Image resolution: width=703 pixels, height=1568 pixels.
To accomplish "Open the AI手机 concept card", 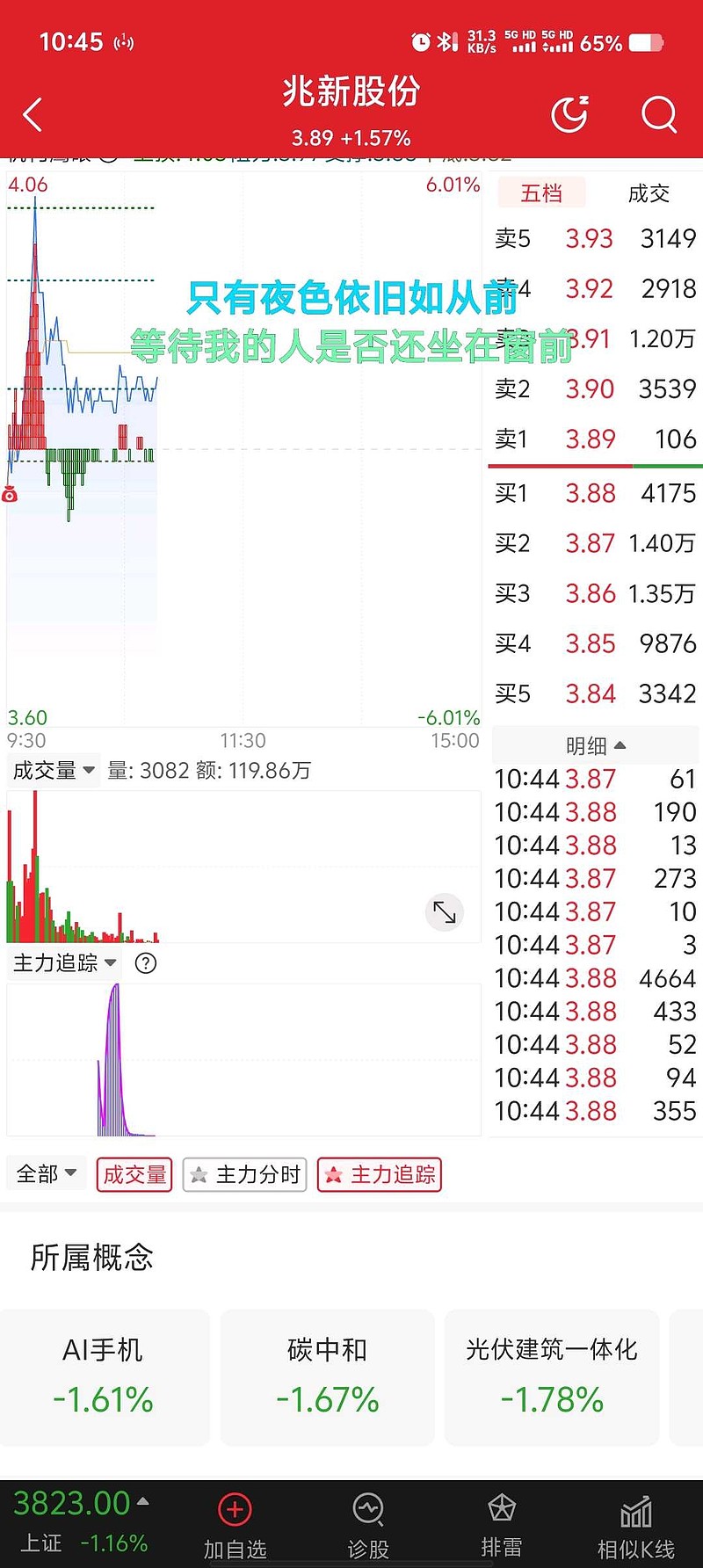I will click(x=104, y=1376).
